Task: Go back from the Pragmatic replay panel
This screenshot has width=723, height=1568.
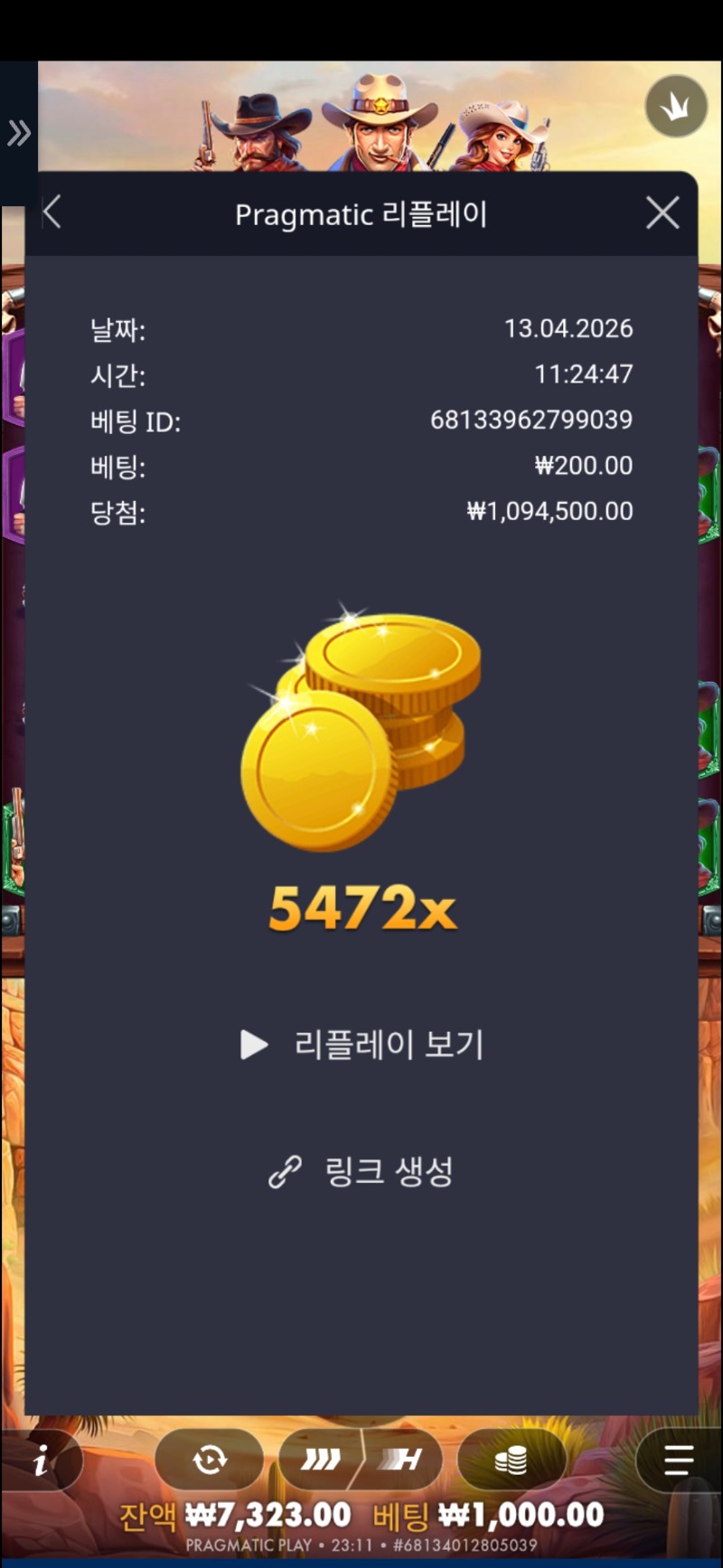Action: coord(52,213)
